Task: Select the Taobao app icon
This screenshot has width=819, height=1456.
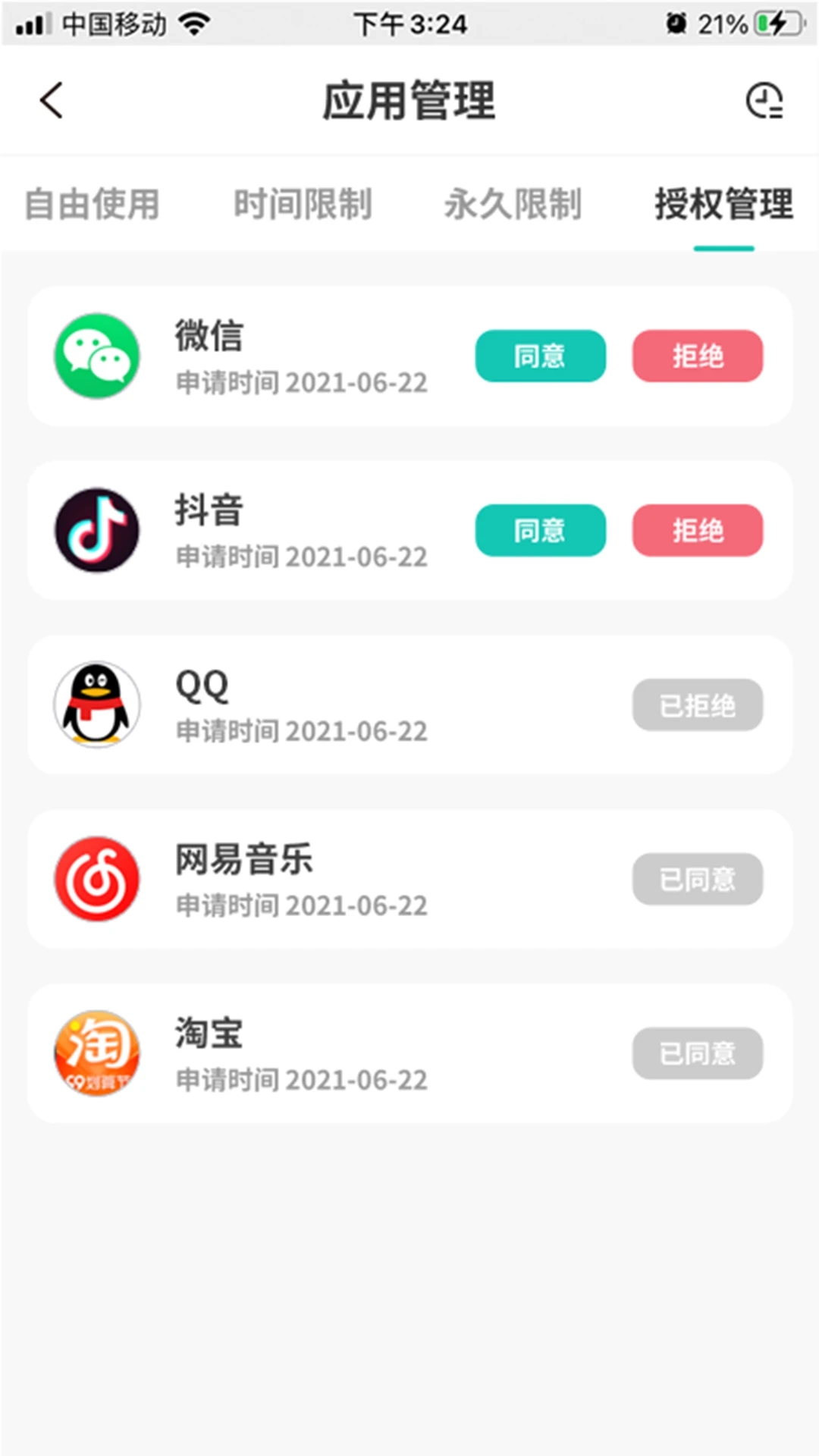Action: pos(97,1053)
